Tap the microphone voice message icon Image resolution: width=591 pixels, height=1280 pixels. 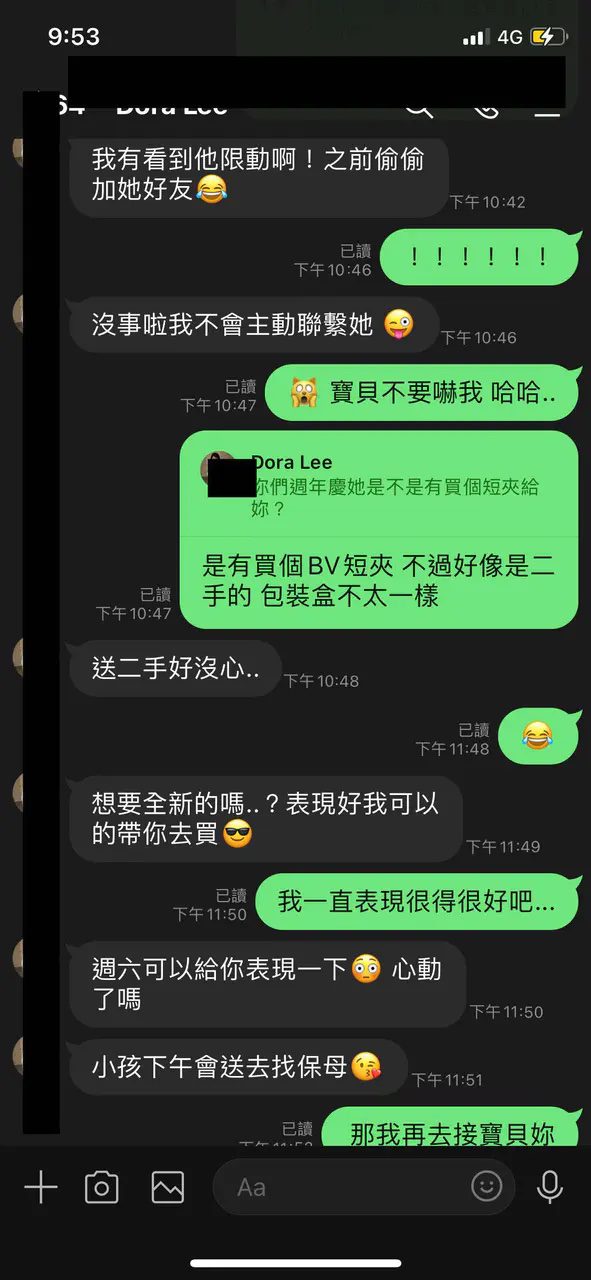tap(549, 1187)
